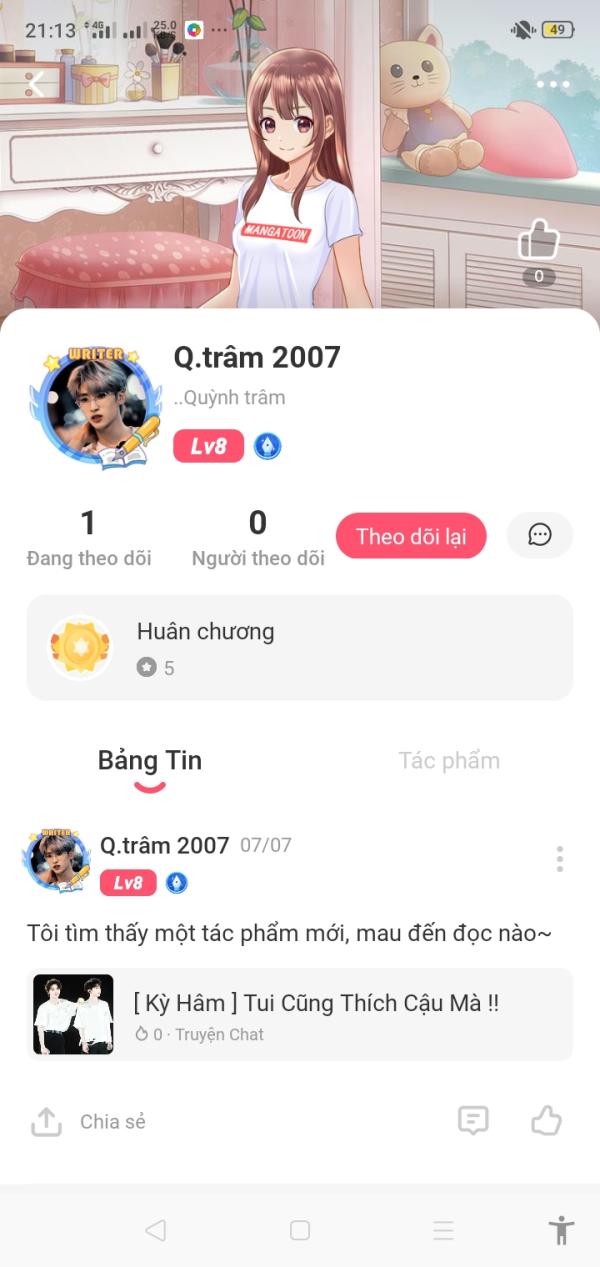Like the post about a new tác phẩm
Screen dimensions: 600x1267
tap(546, 1120)
